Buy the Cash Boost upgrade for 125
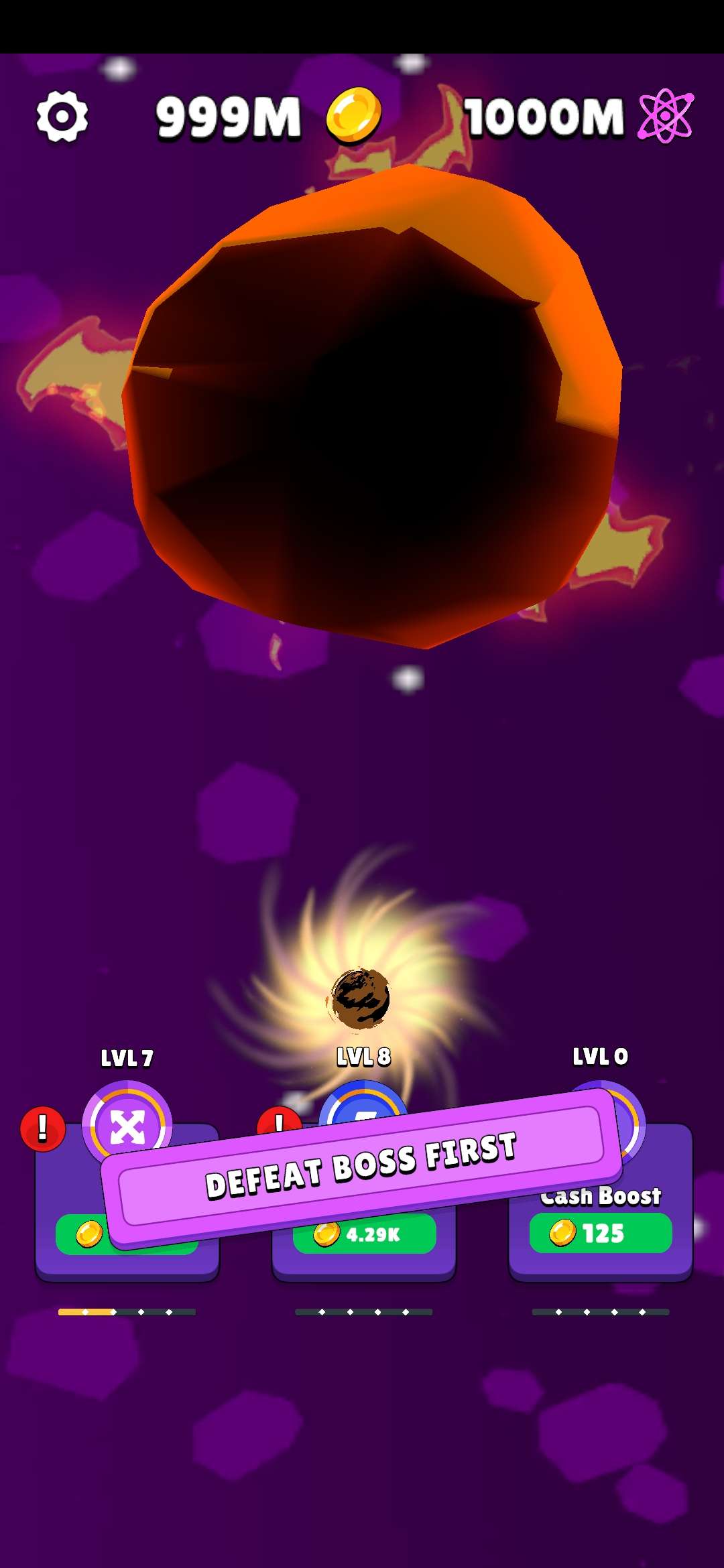Screen dimensions: 724x1568 coord(600,1233)
